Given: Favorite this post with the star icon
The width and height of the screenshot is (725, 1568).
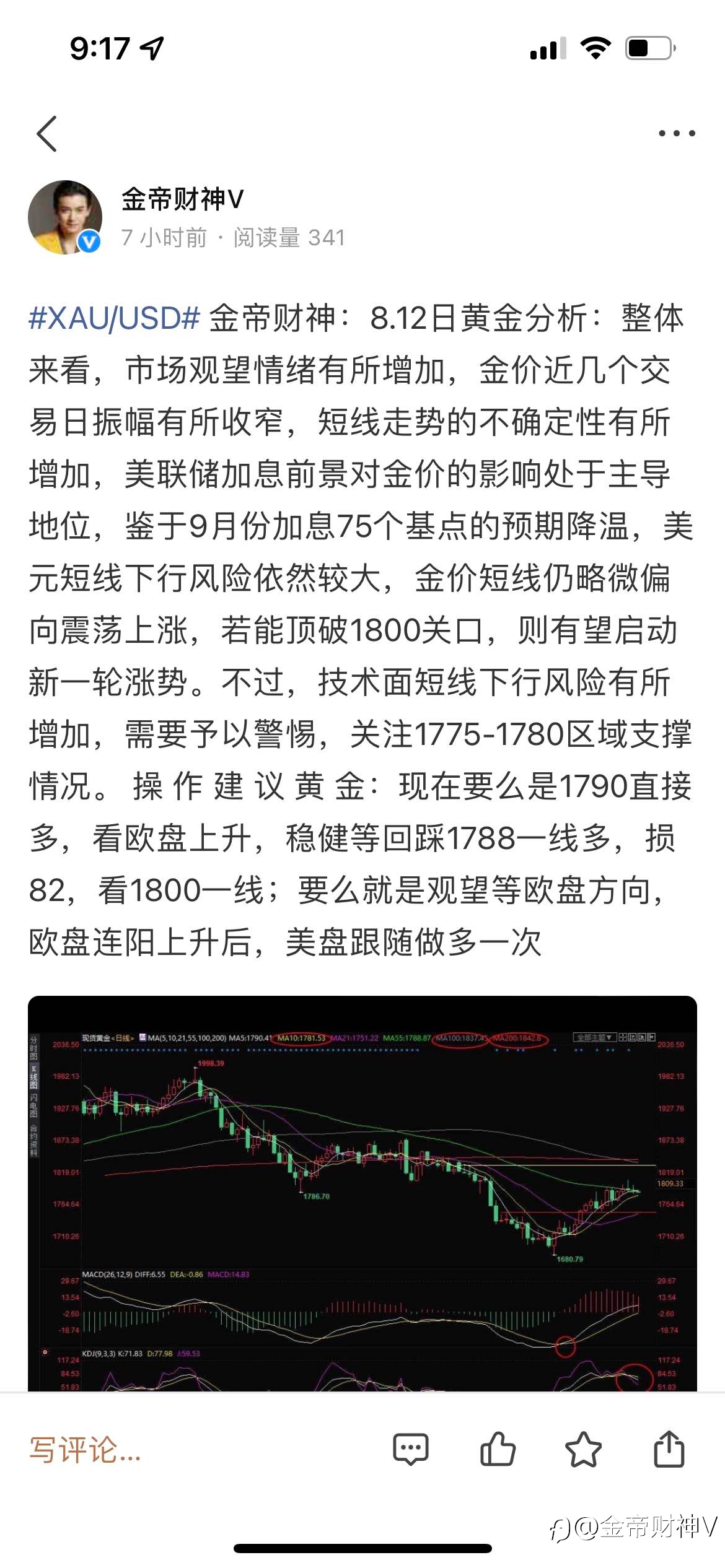Looking at the screenshot, I should 583,1449.
